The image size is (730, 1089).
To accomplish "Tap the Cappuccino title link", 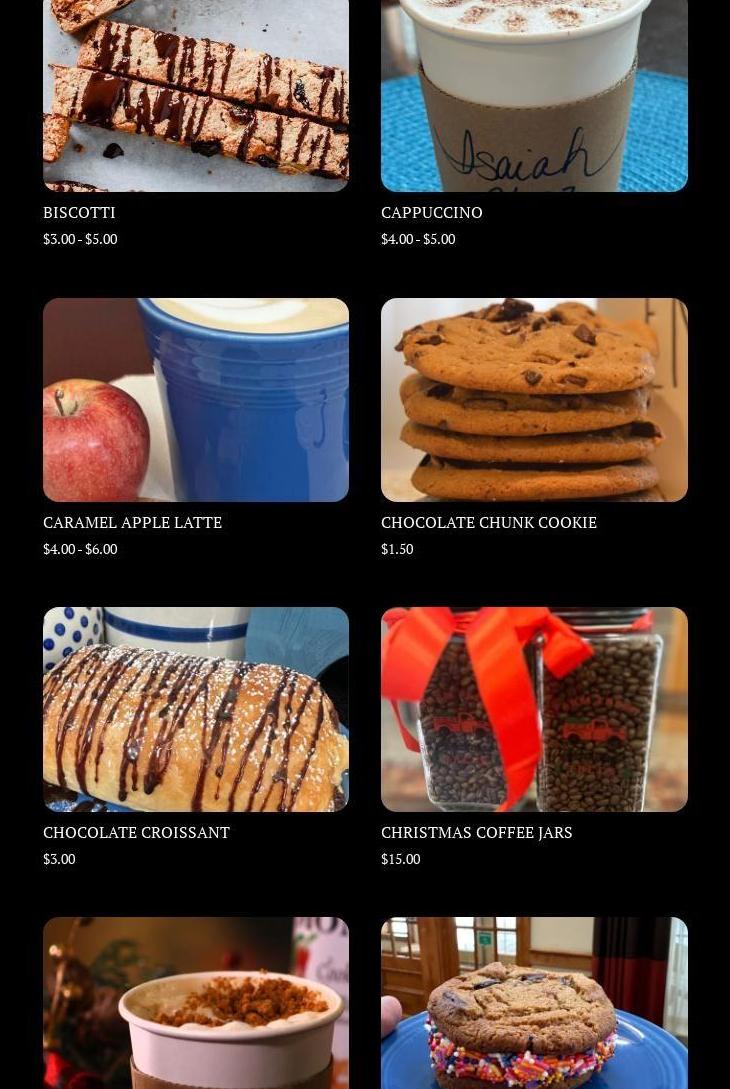I will (x=431, y=212).
